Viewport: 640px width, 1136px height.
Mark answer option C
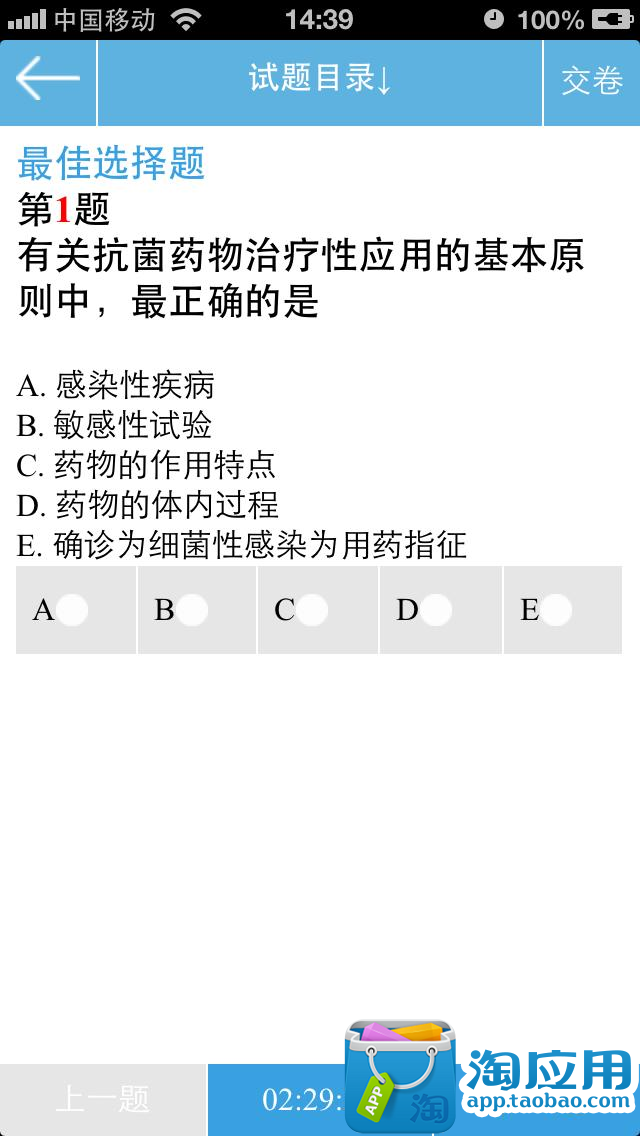[x=312, y=610]
